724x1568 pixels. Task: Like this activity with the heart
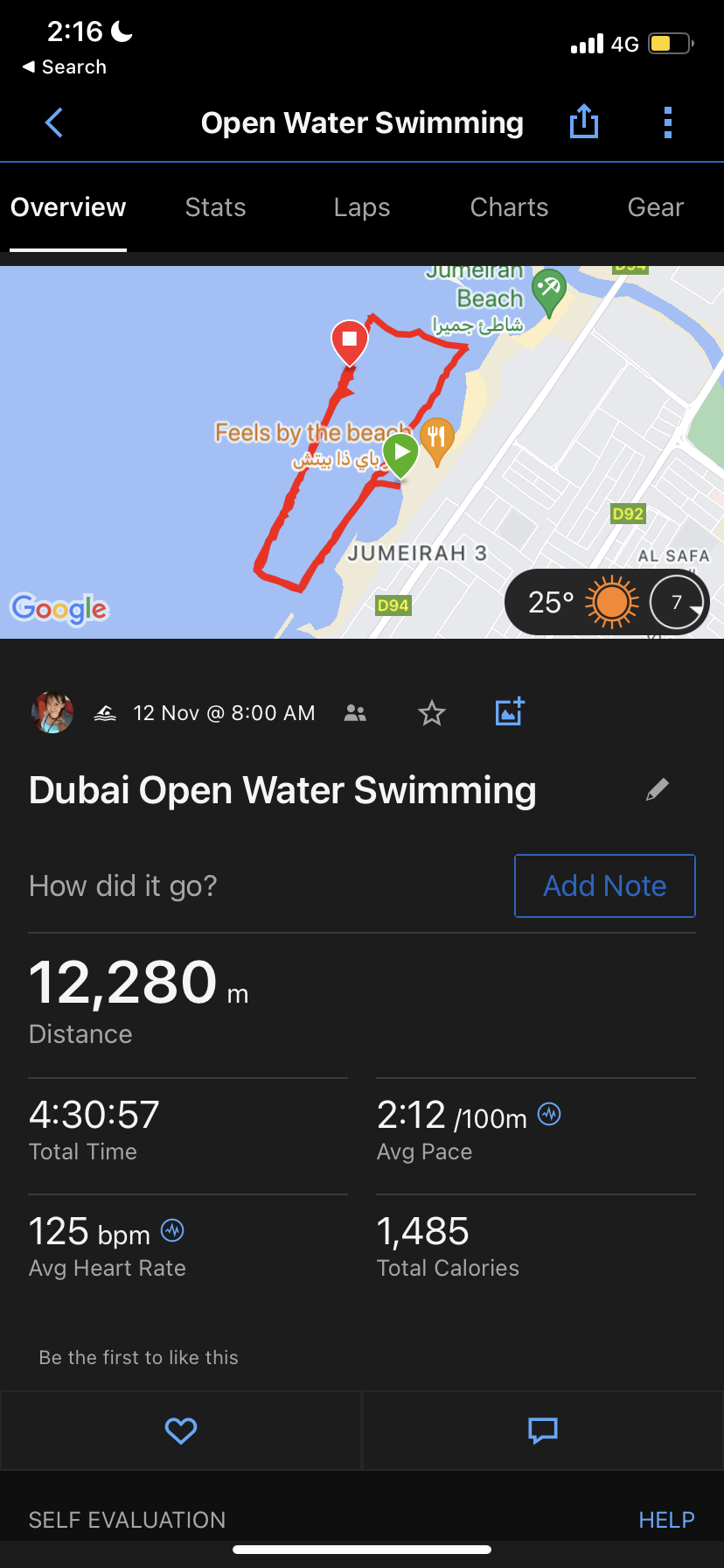click(181, 1431)
